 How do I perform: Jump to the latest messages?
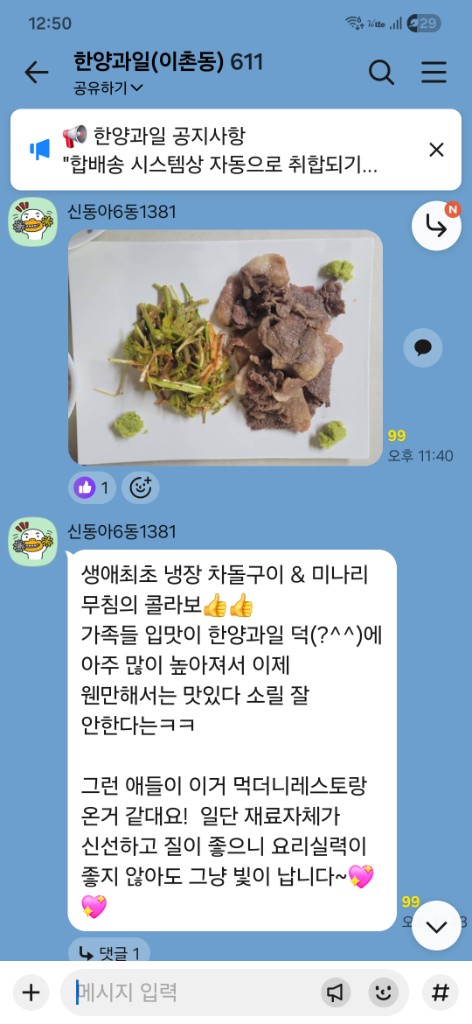(437, 925)
